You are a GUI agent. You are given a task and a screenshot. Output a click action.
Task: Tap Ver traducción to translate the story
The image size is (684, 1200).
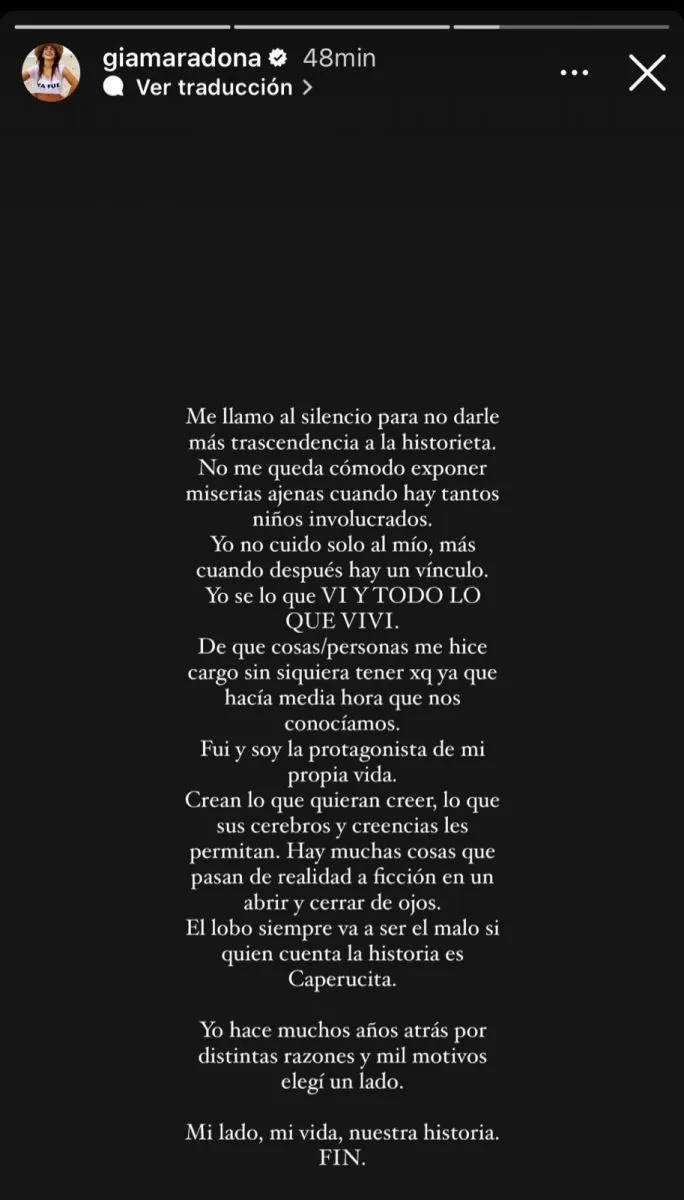210,88
